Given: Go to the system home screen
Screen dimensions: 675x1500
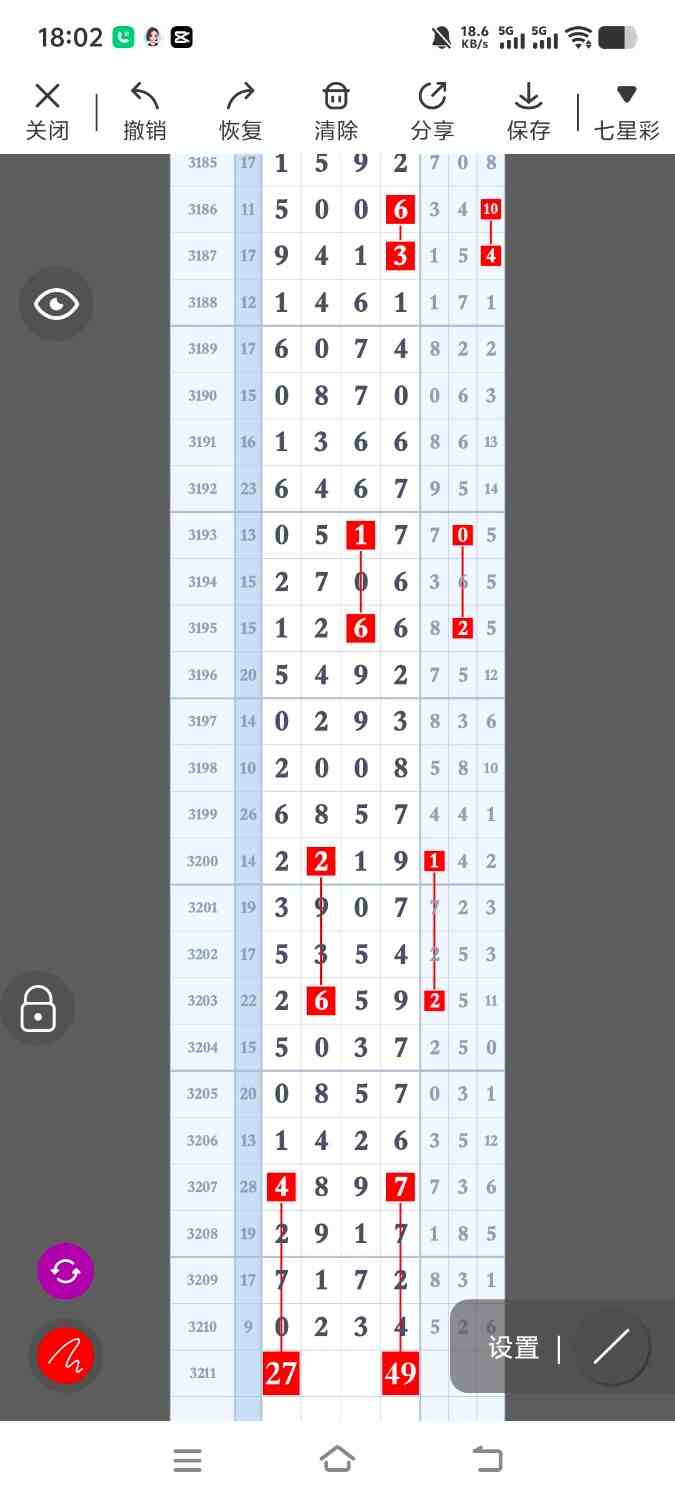Looking at the screenshot, I should point(337,1460).
